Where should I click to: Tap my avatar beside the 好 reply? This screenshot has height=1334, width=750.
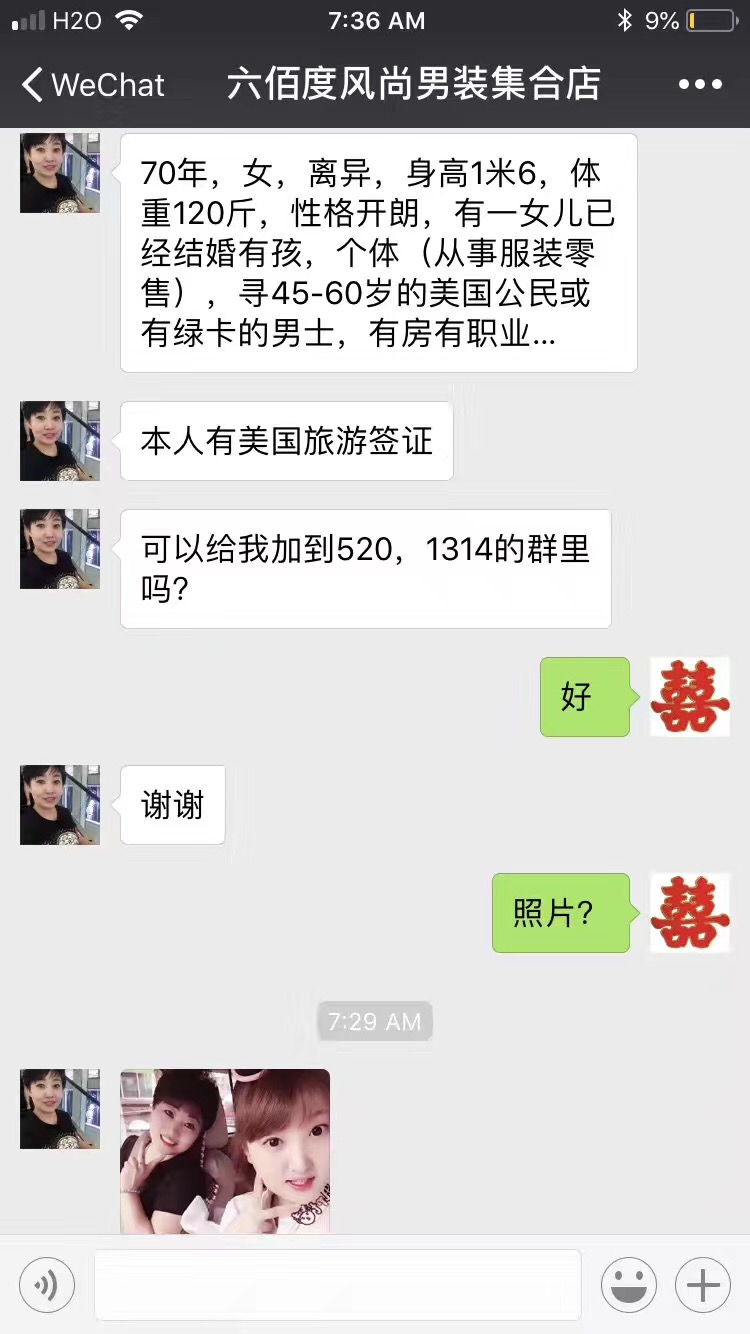690,697
